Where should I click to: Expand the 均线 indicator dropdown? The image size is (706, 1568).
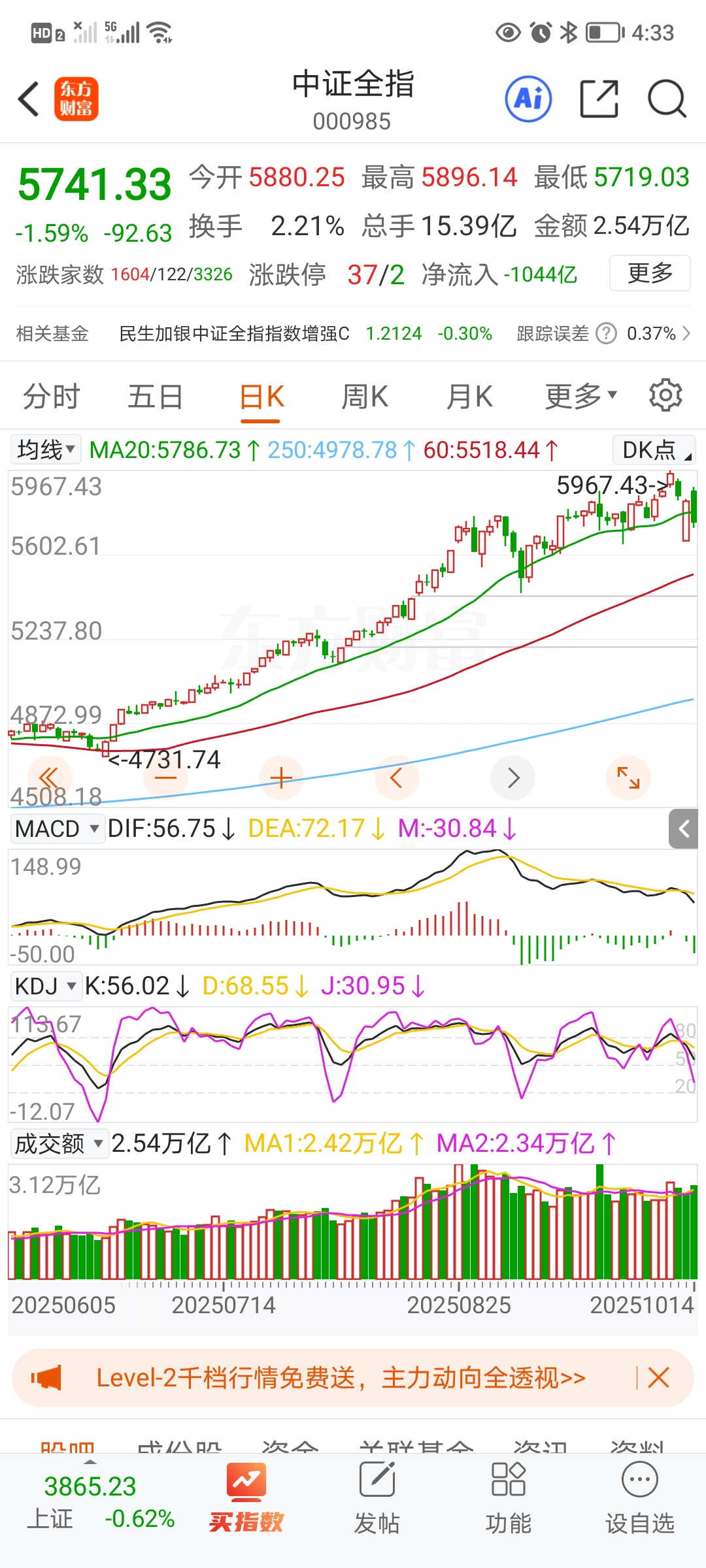pos(45,449)
